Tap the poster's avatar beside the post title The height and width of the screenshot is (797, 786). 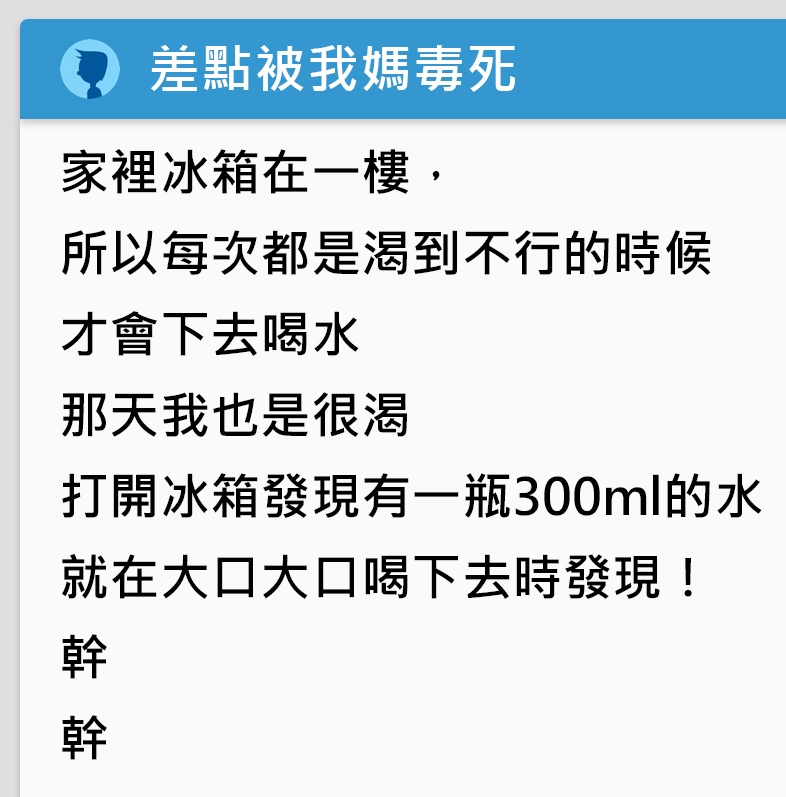90,70
